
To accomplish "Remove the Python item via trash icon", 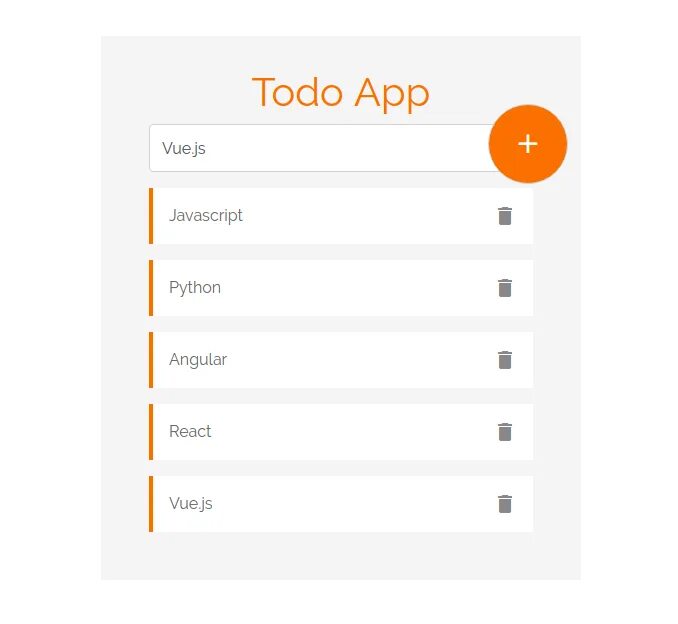I will click(x=505, y=288).
